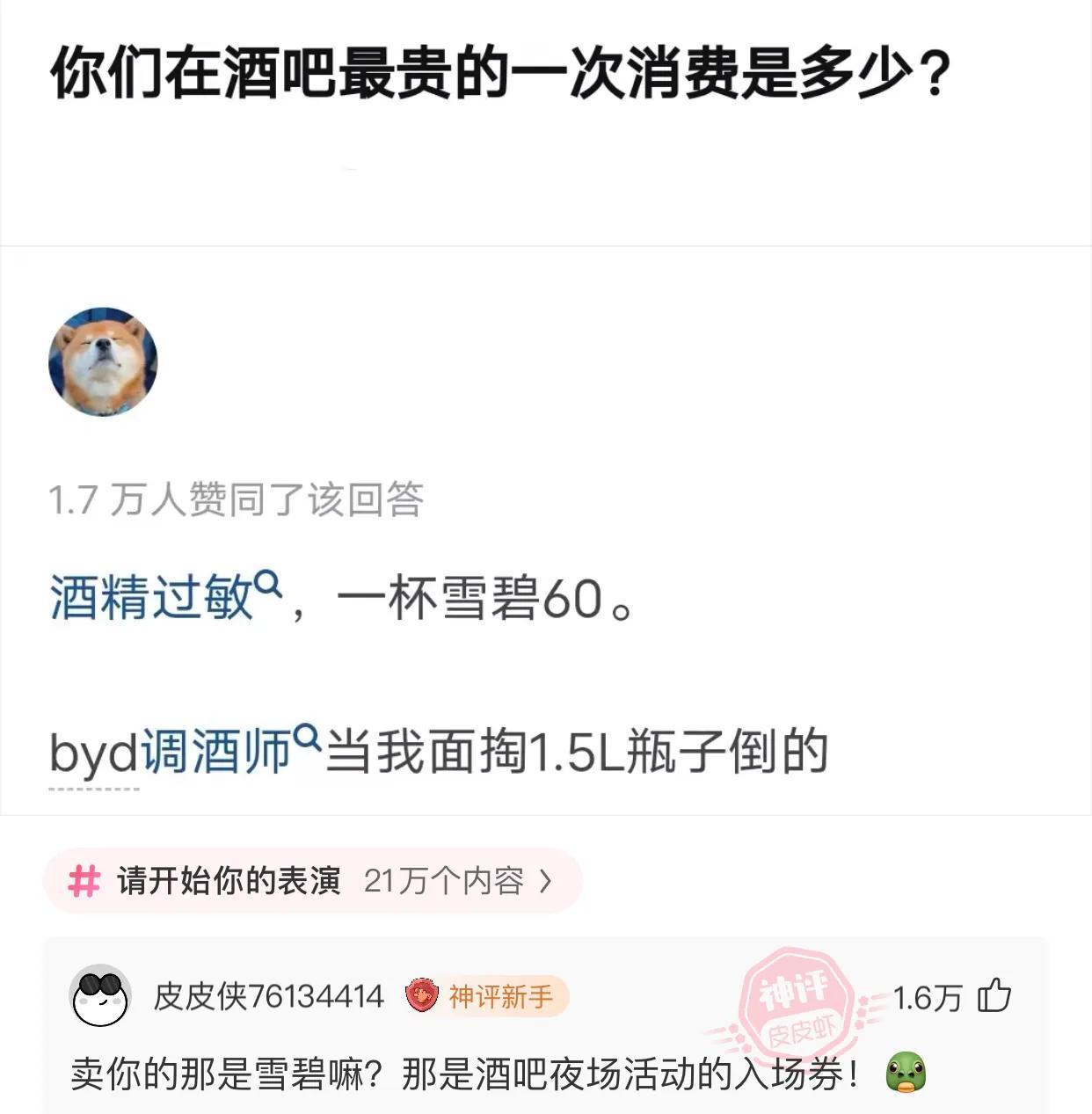The image size is (1092, 1114).
Task: Open the #请开始你的表演 topic chip
Action: (x=312, y=880)
